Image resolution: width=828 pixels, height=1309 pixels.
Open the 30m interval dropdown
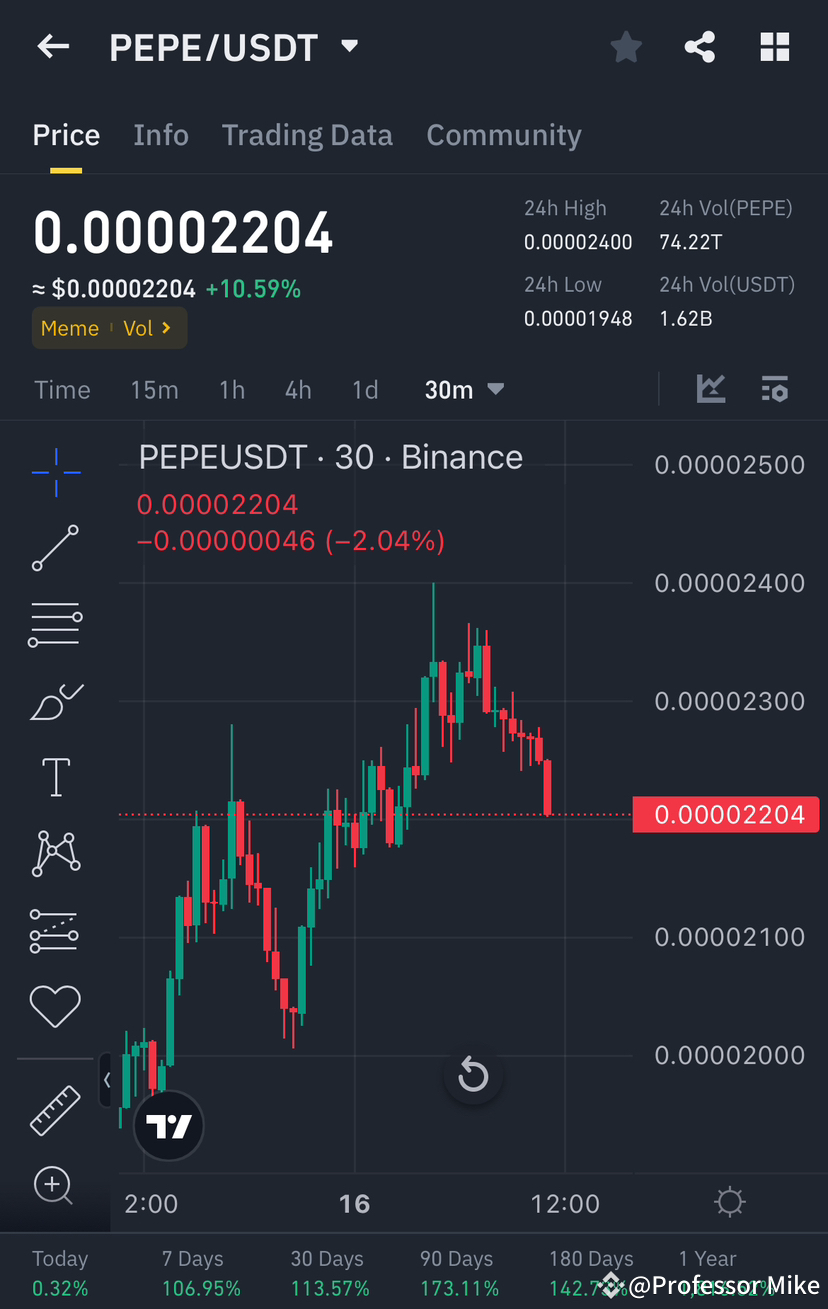click(x=462, y=389)
